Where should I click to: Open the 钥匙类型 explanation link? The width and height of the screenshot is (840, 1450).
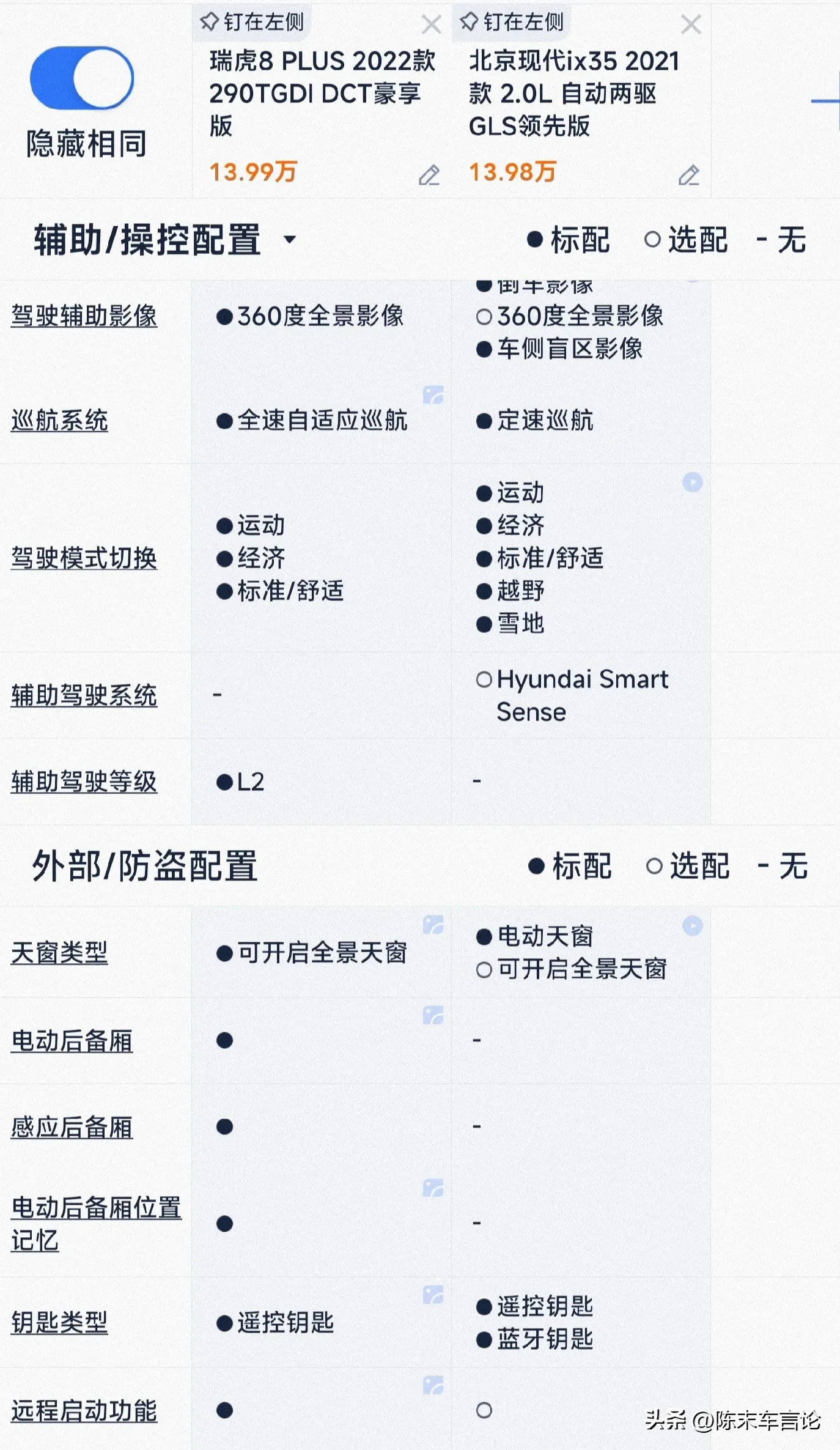(x=59, y=1323)
